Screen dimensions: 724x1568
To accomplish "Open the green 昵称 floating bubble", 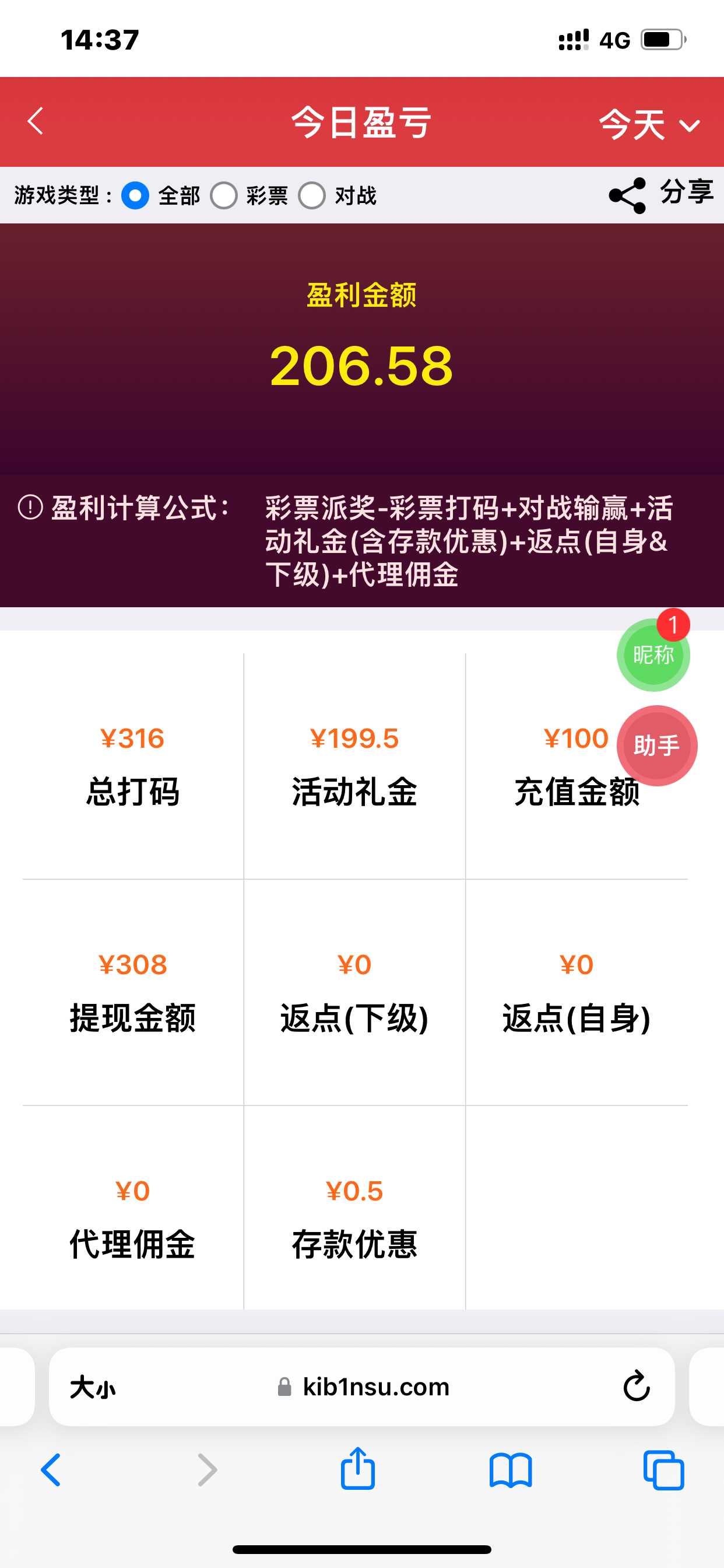I will click(x=653, y=655).
